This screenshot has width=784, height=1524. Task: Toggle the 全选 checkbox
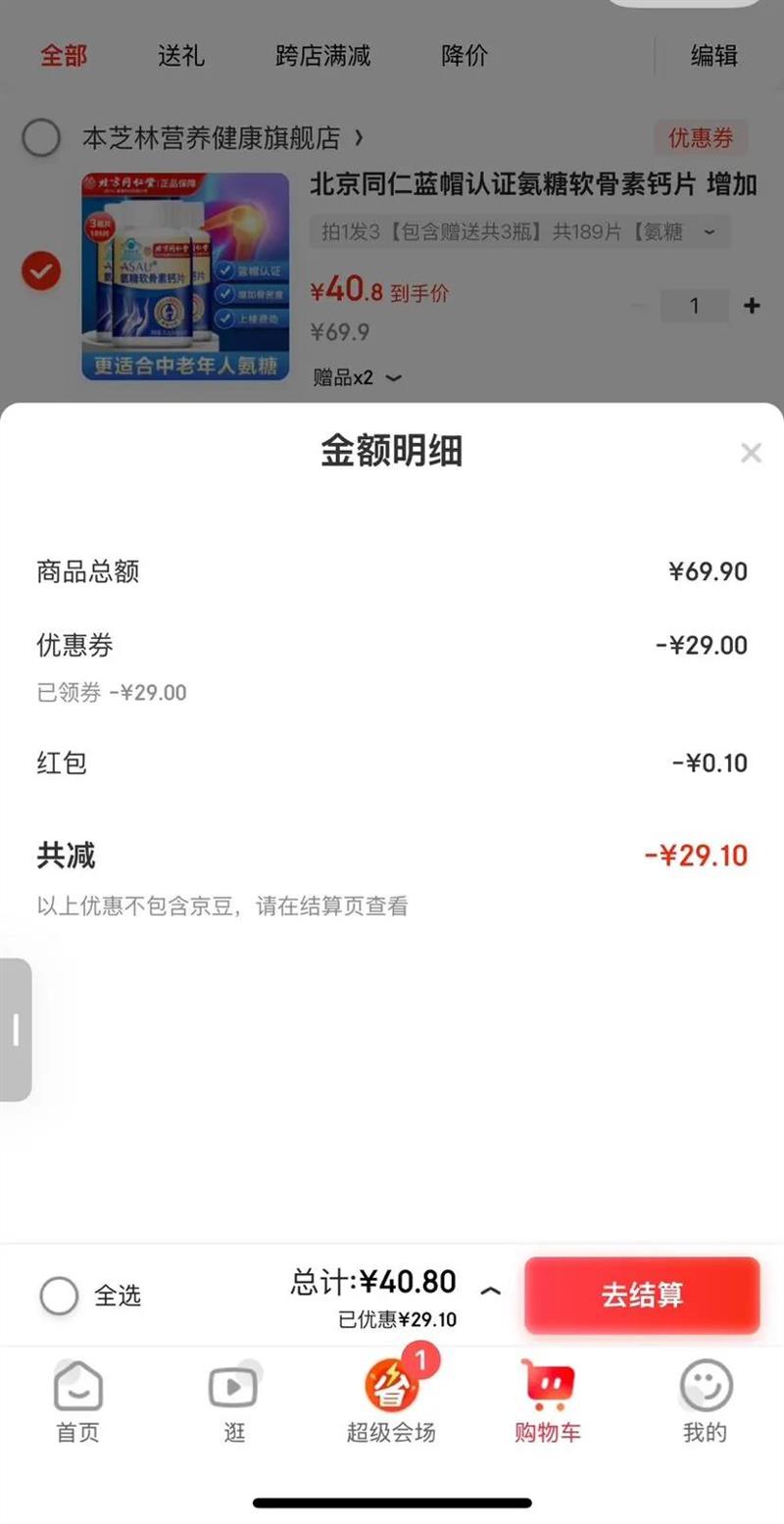pyautogui.click(x=59, y=1296)
